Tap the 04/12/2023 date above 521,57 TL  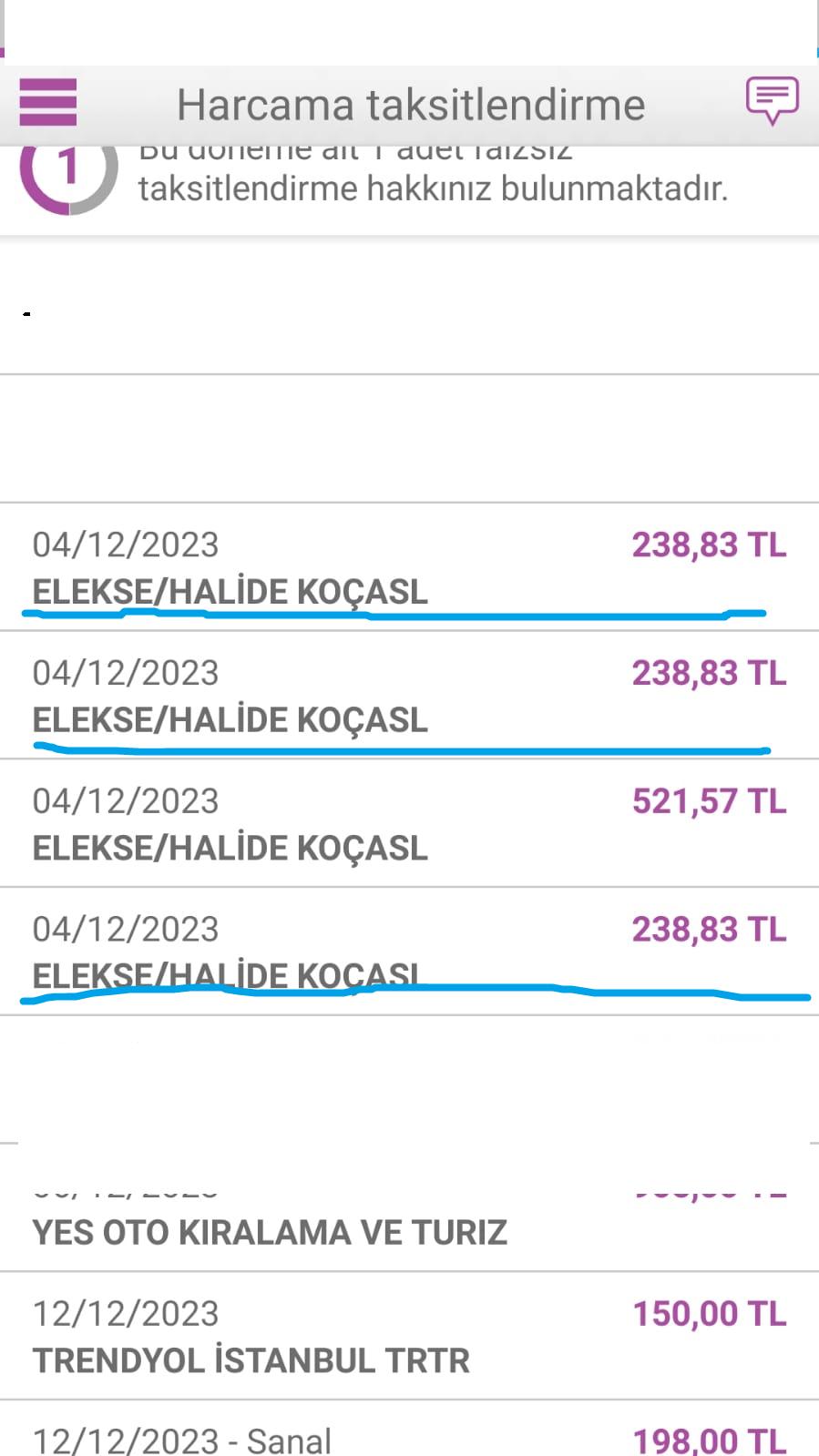[125, 800]
